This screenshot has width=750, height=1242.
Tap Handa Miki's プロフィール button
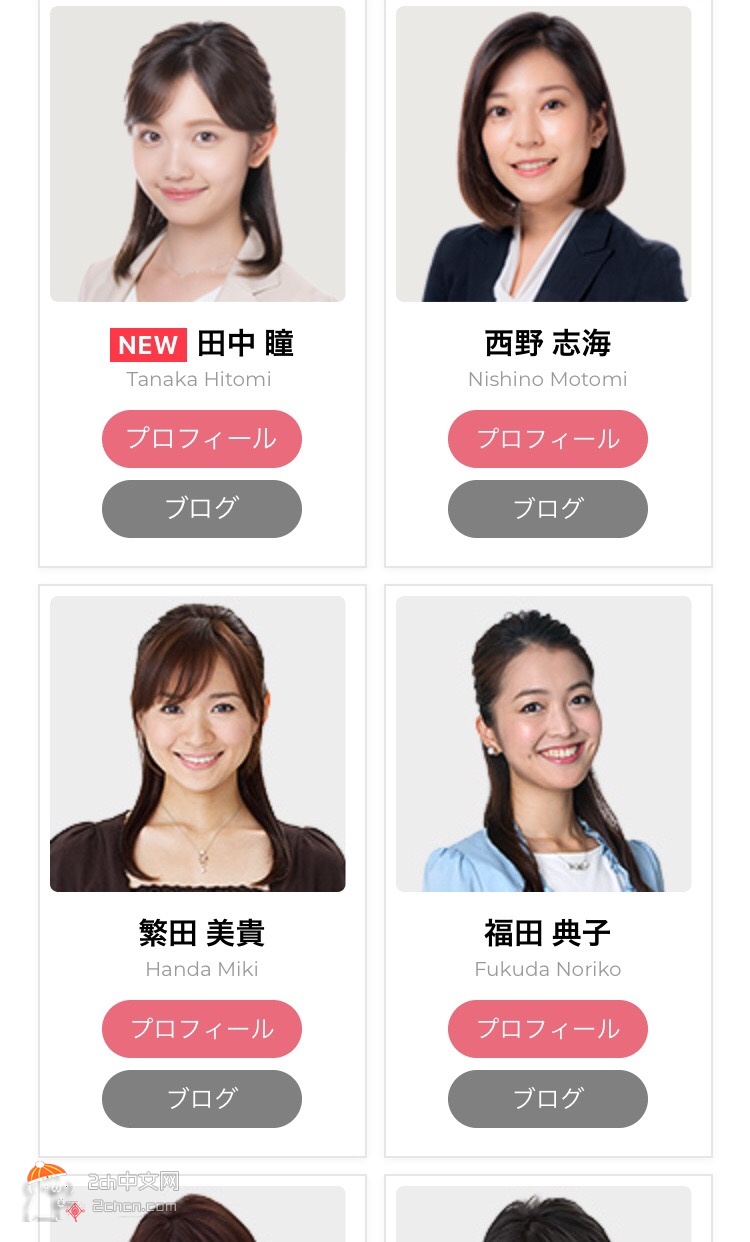click(x=202, y=1029)
